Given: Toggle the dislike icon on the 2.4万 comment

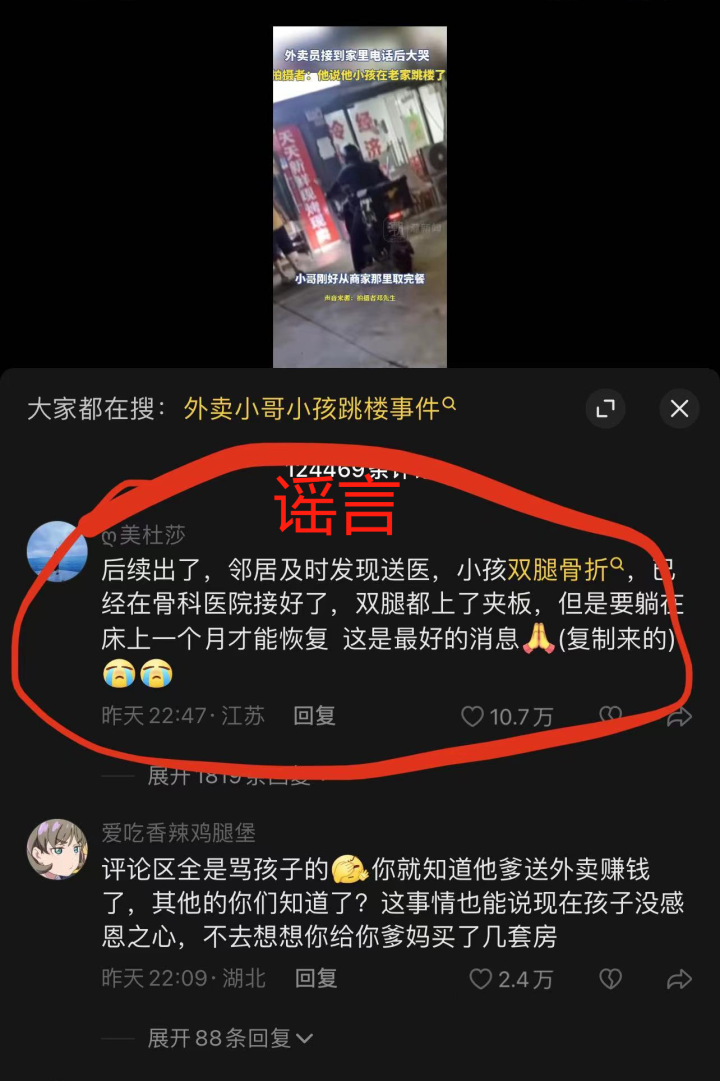Looking at the screenshot, I should (611, 980).
